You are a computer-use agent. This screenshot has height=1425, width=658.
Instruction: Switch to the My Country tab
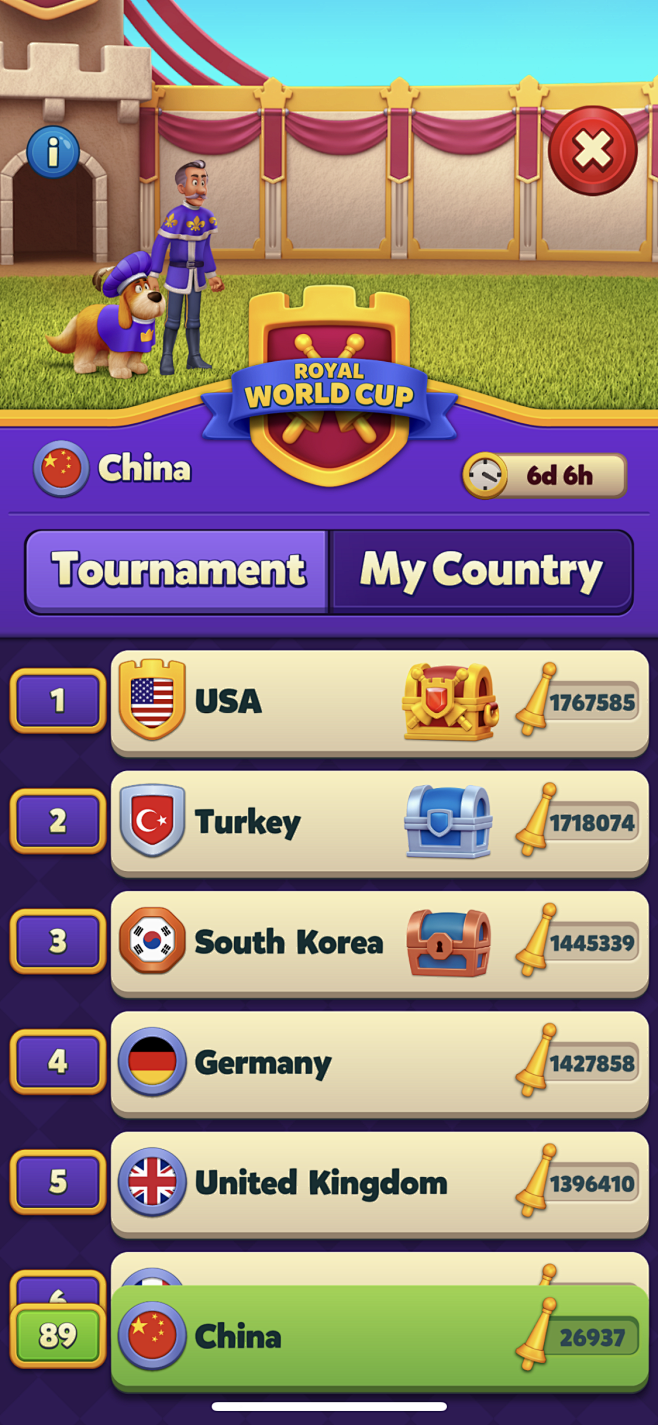coord(481,571)
